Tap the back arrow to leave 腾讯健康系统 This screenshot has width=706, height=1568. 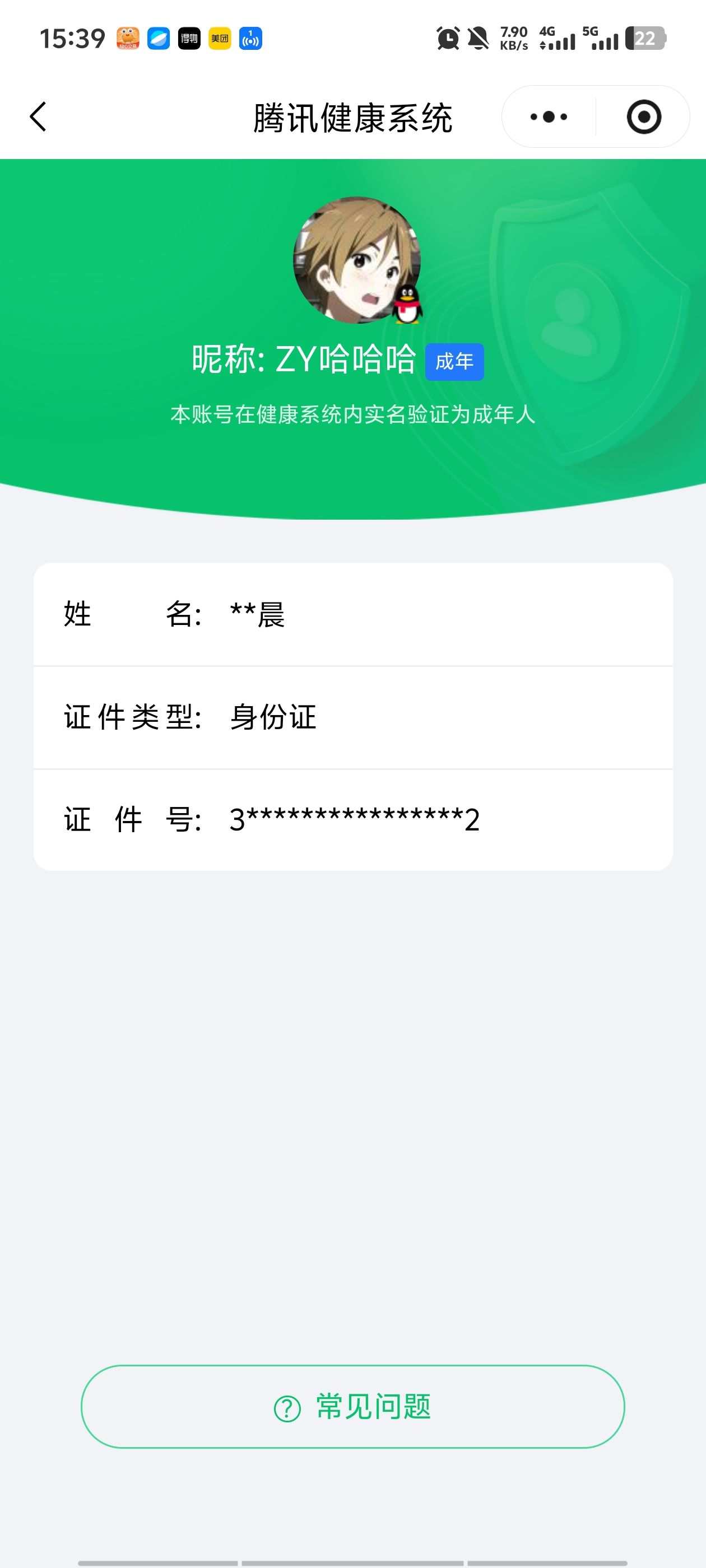pyautogui.click(x=38, y=117)
